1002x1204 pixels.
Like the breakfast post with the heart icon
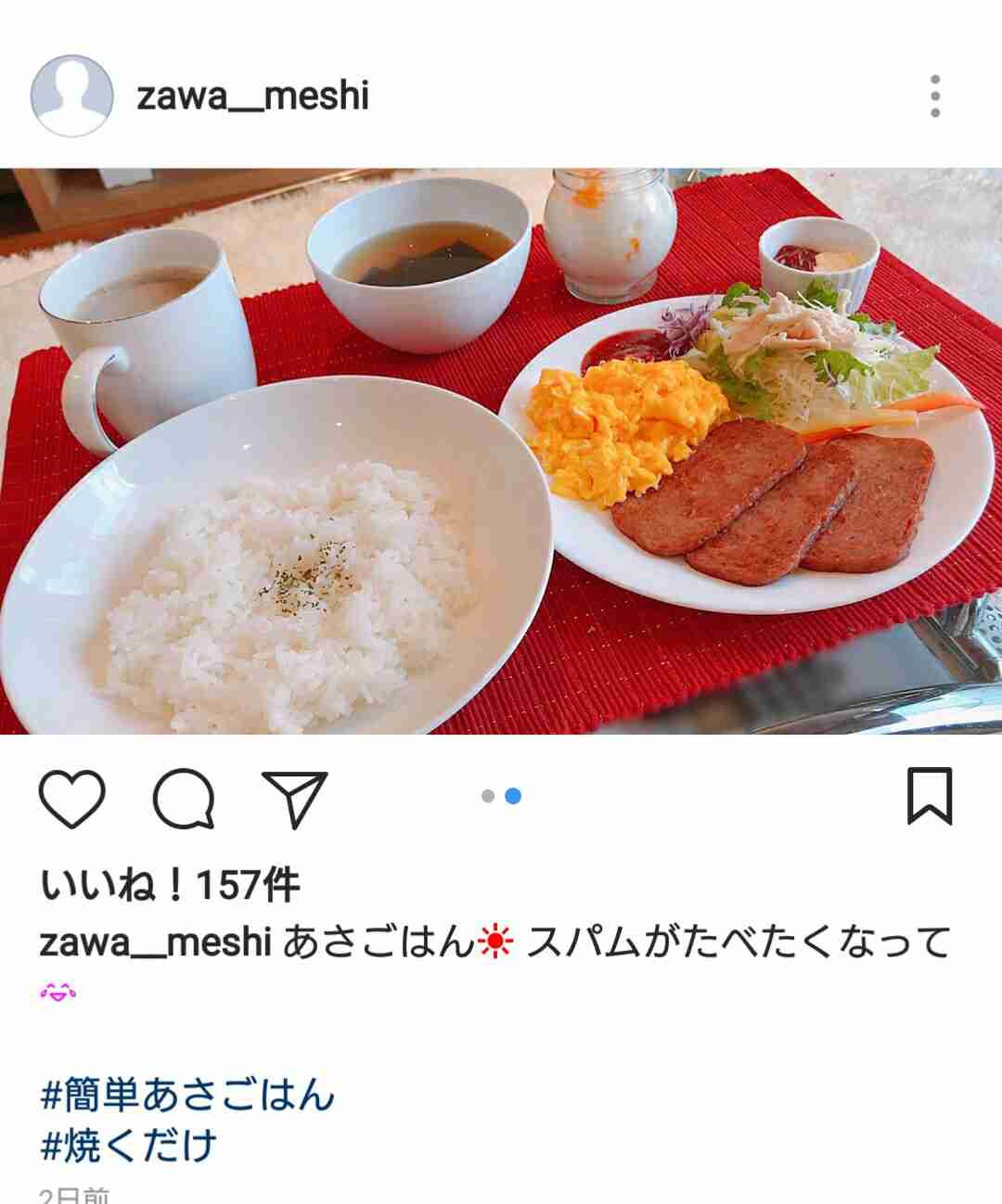click(x=71, y=799)
